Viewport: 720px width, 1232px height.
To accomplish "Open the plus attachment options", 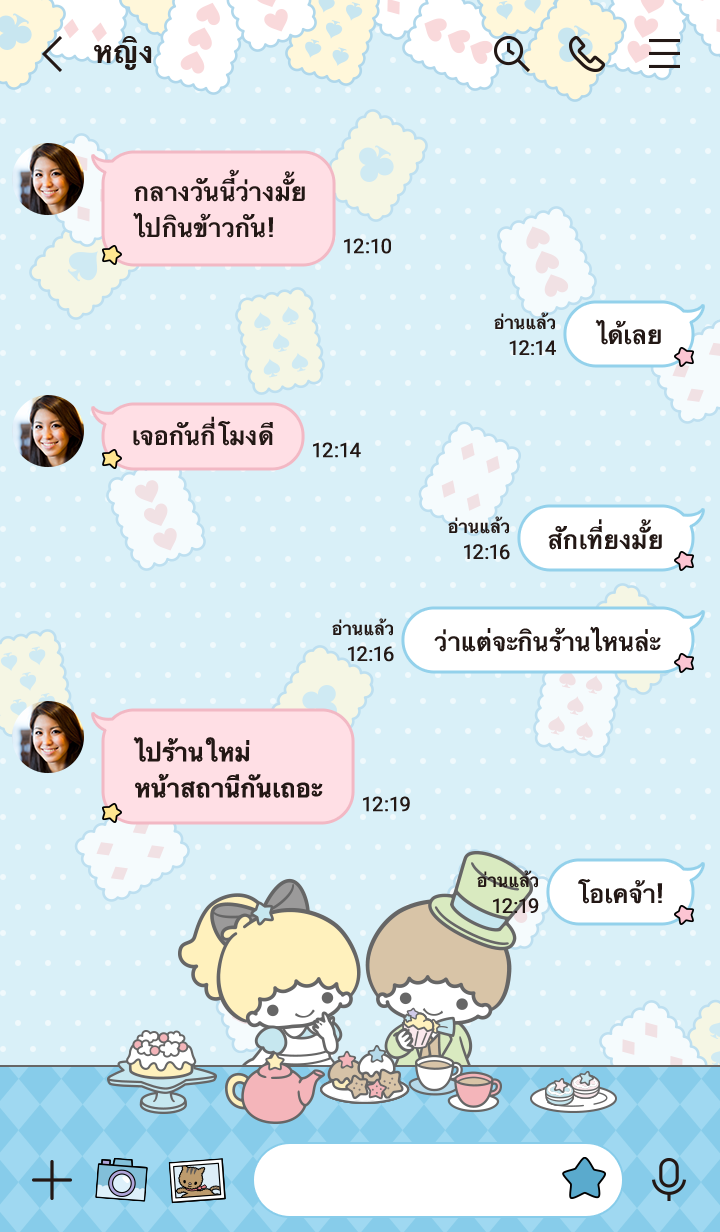I will click(52, 1181).
